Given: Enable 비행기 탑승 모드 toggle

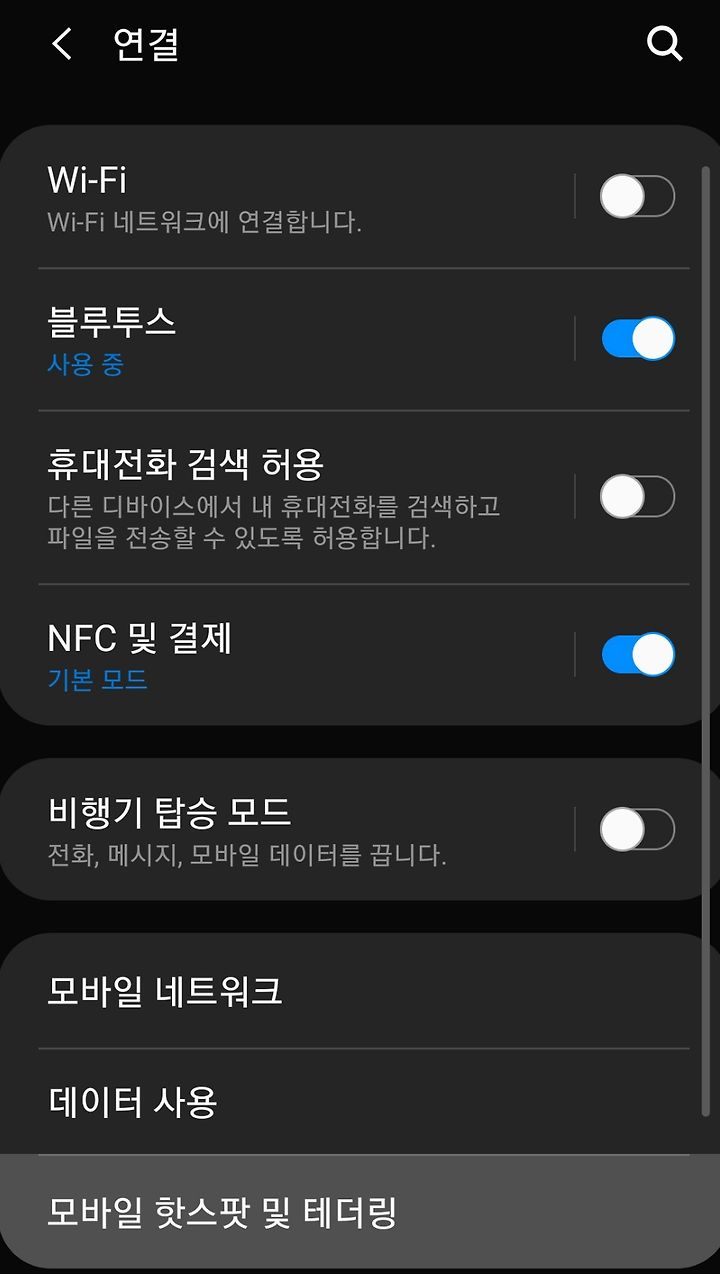Looking at the screenshot, I should click(637, 829).
